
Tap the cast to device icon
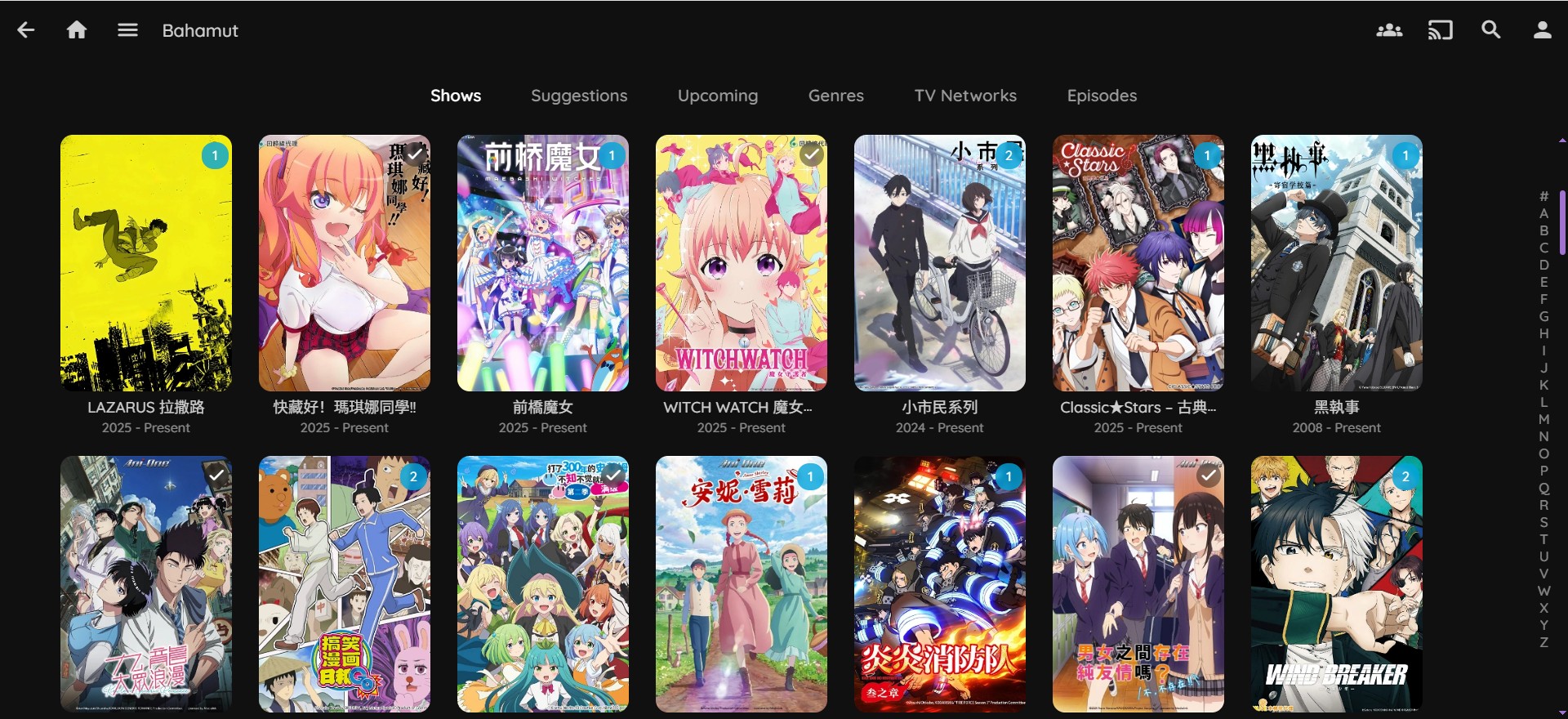pos(1440,30)
